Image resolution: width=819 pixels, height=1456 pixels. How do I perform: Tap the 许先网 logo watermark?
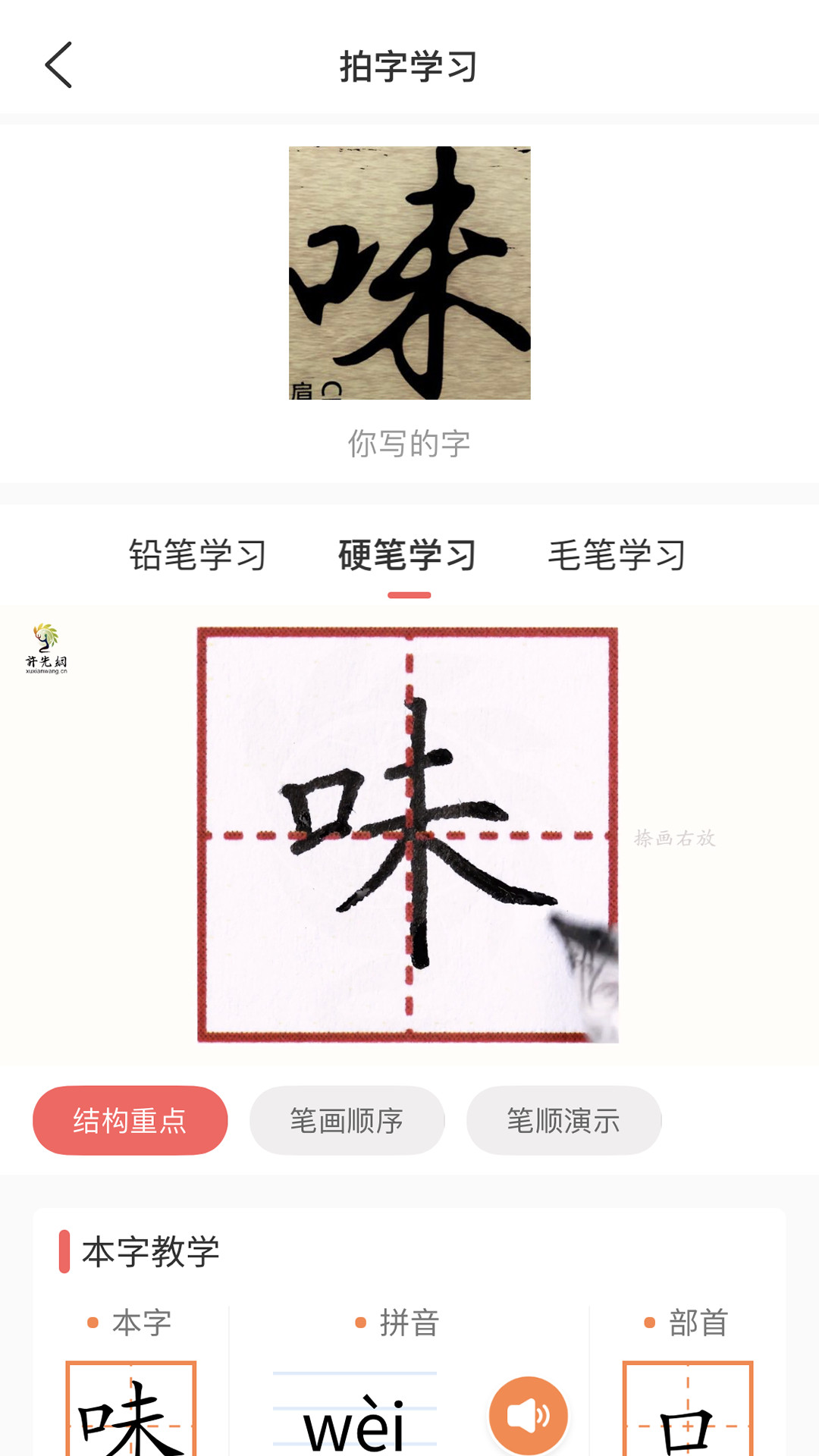[x=47, y=649]
